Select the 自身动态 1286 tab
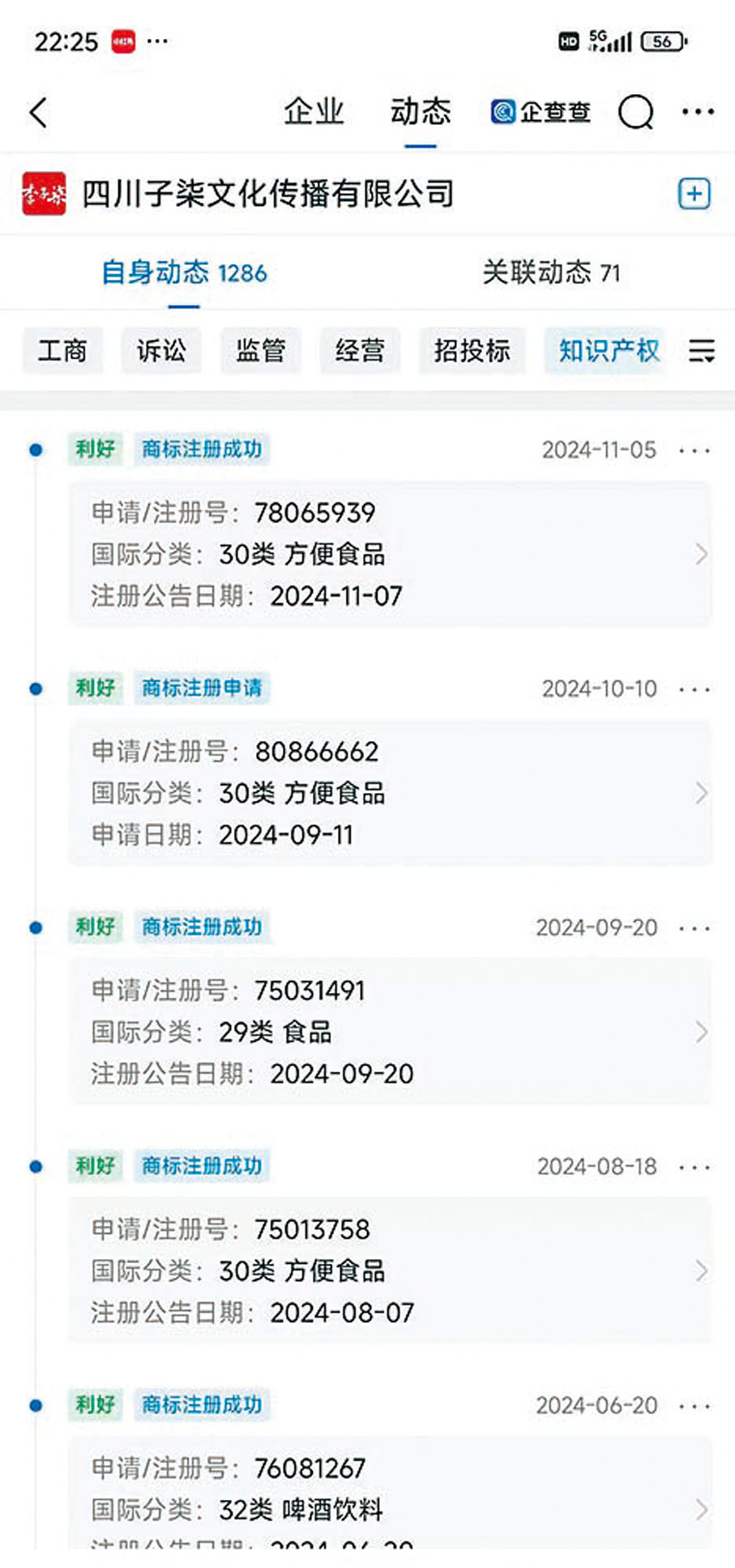 click(x=184, y=272)
